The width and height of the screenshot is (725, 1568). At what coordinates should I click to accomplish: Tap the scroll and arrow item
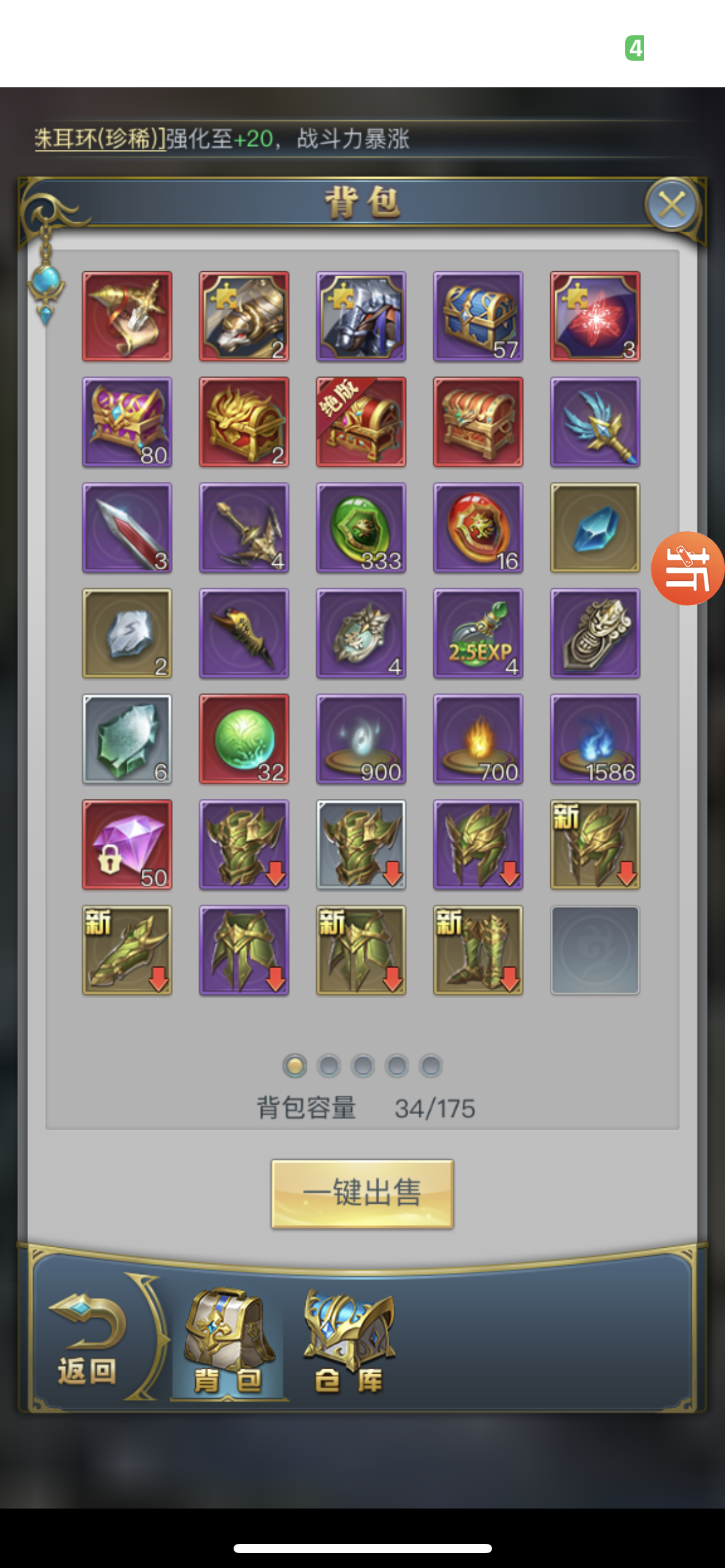[127, 316]
